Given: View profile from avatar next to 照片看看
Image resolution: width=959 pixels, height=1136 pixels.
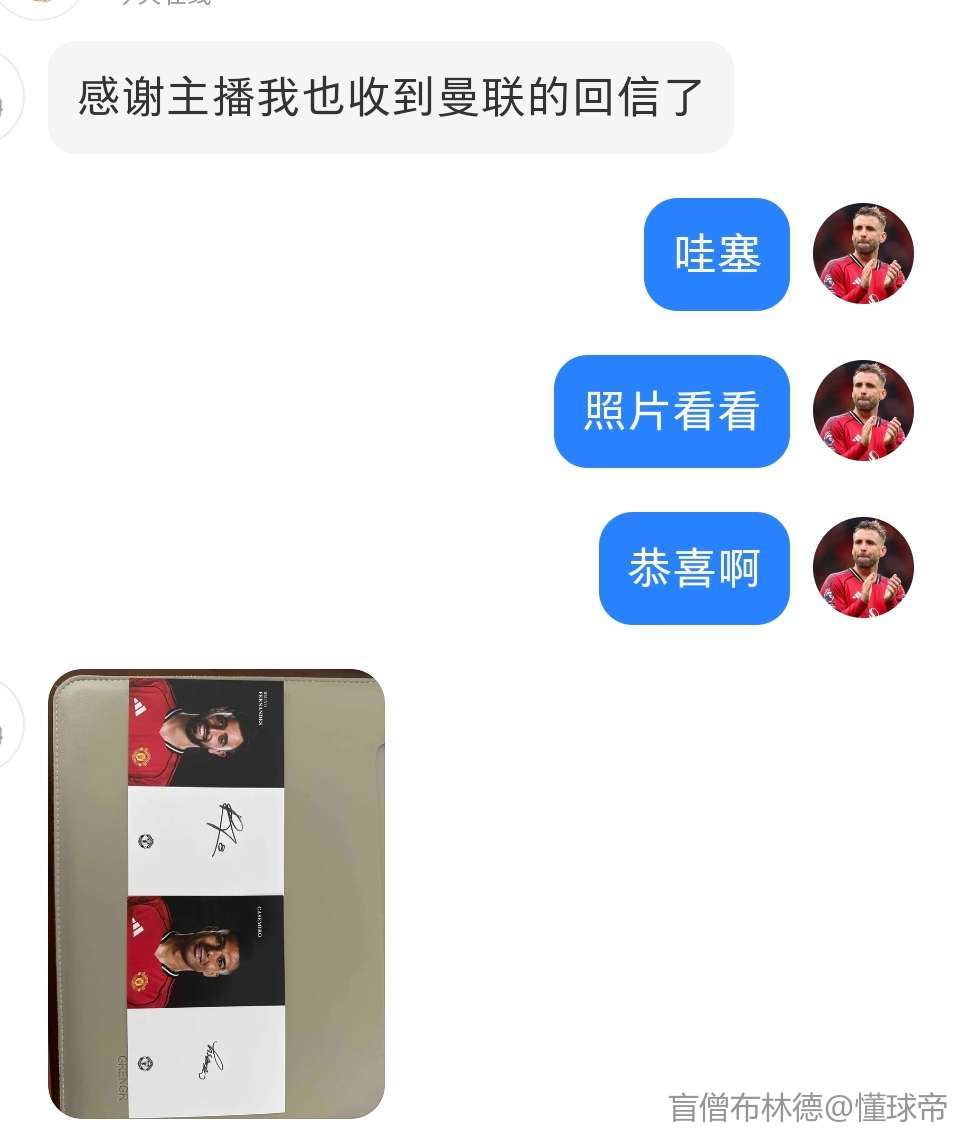Looking at the screenshot, I should 862,411.
